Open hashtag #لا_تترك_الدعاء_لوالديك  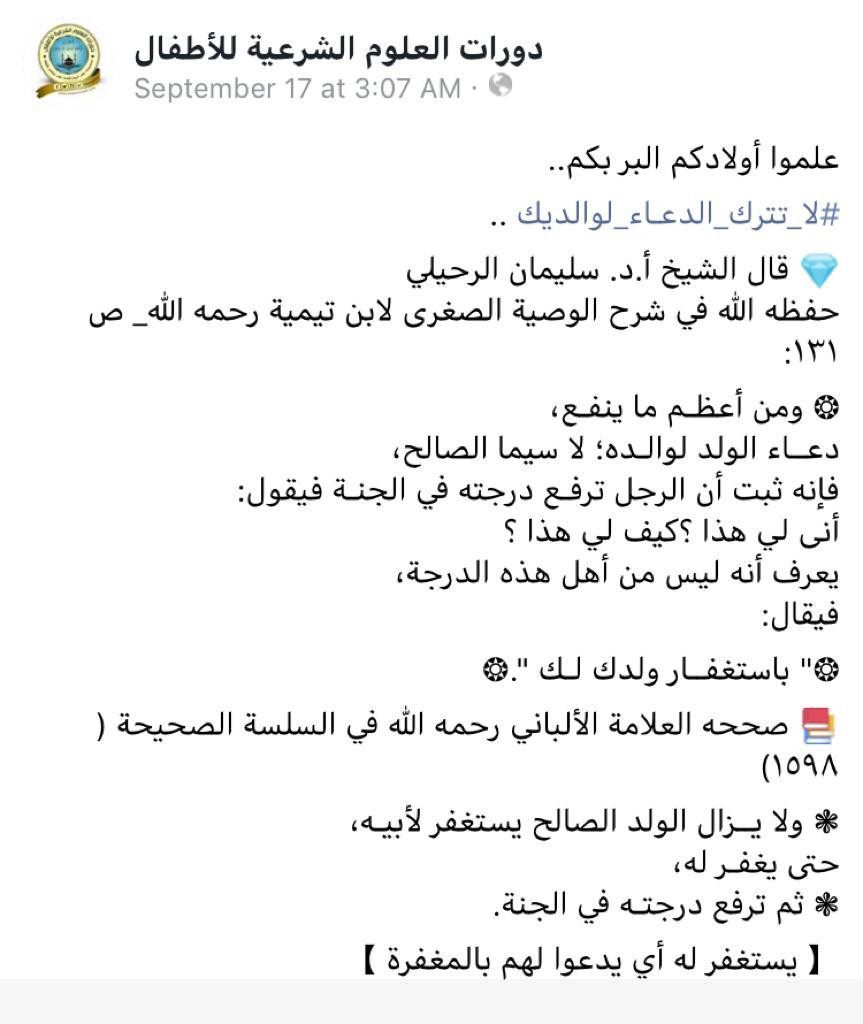pos(677,213)
